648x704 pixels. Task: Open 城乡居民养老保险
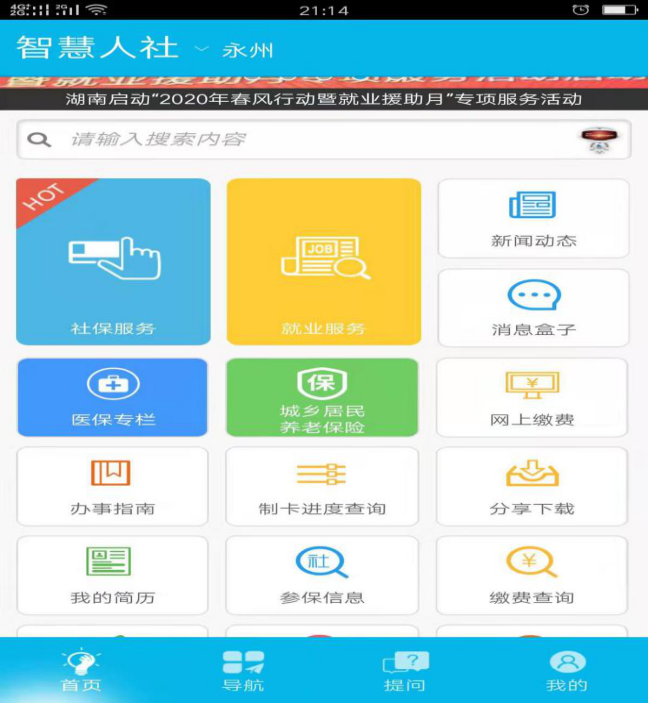[322, 397]
